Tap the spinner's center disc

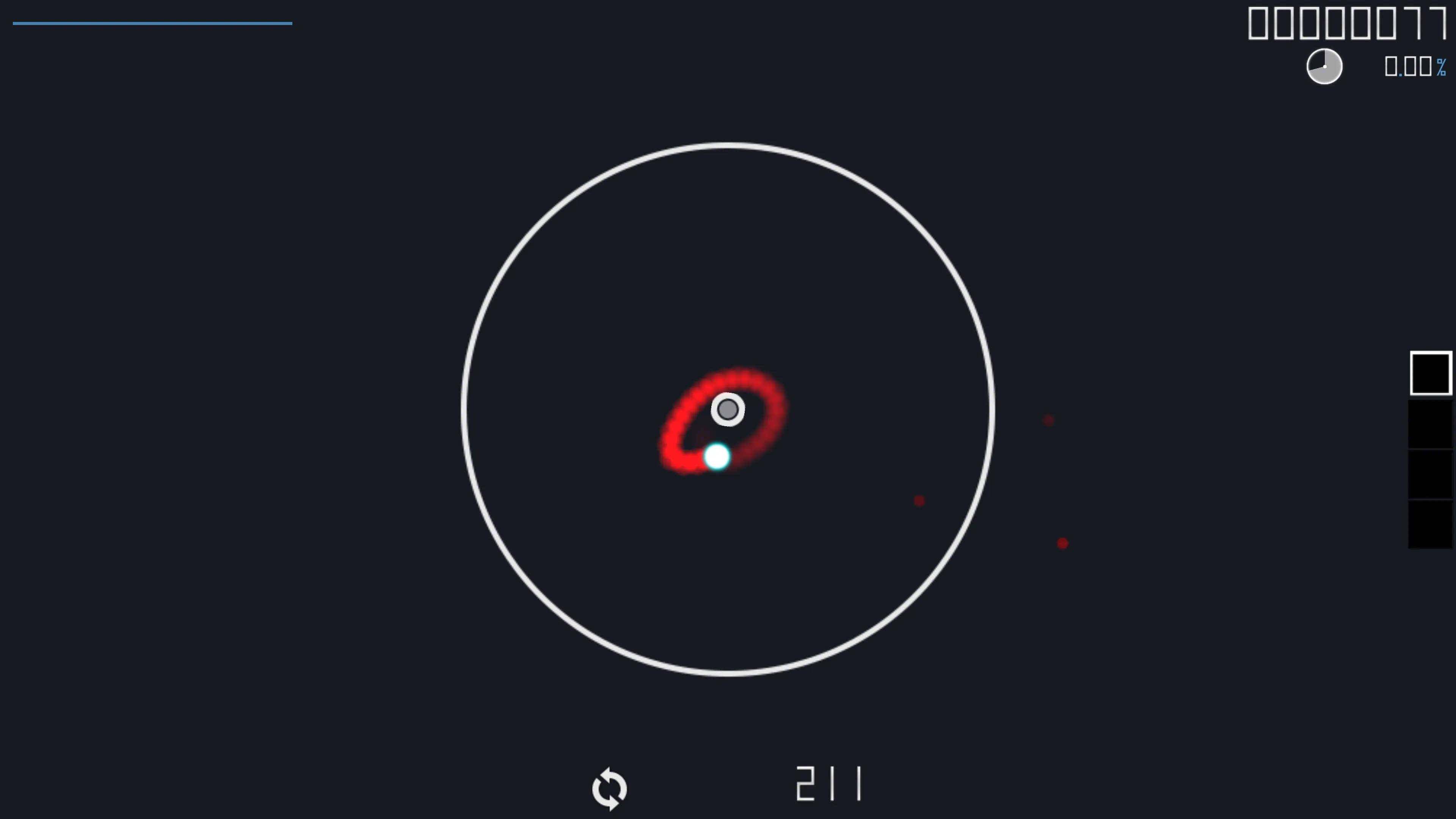click(x=728, y=409)
